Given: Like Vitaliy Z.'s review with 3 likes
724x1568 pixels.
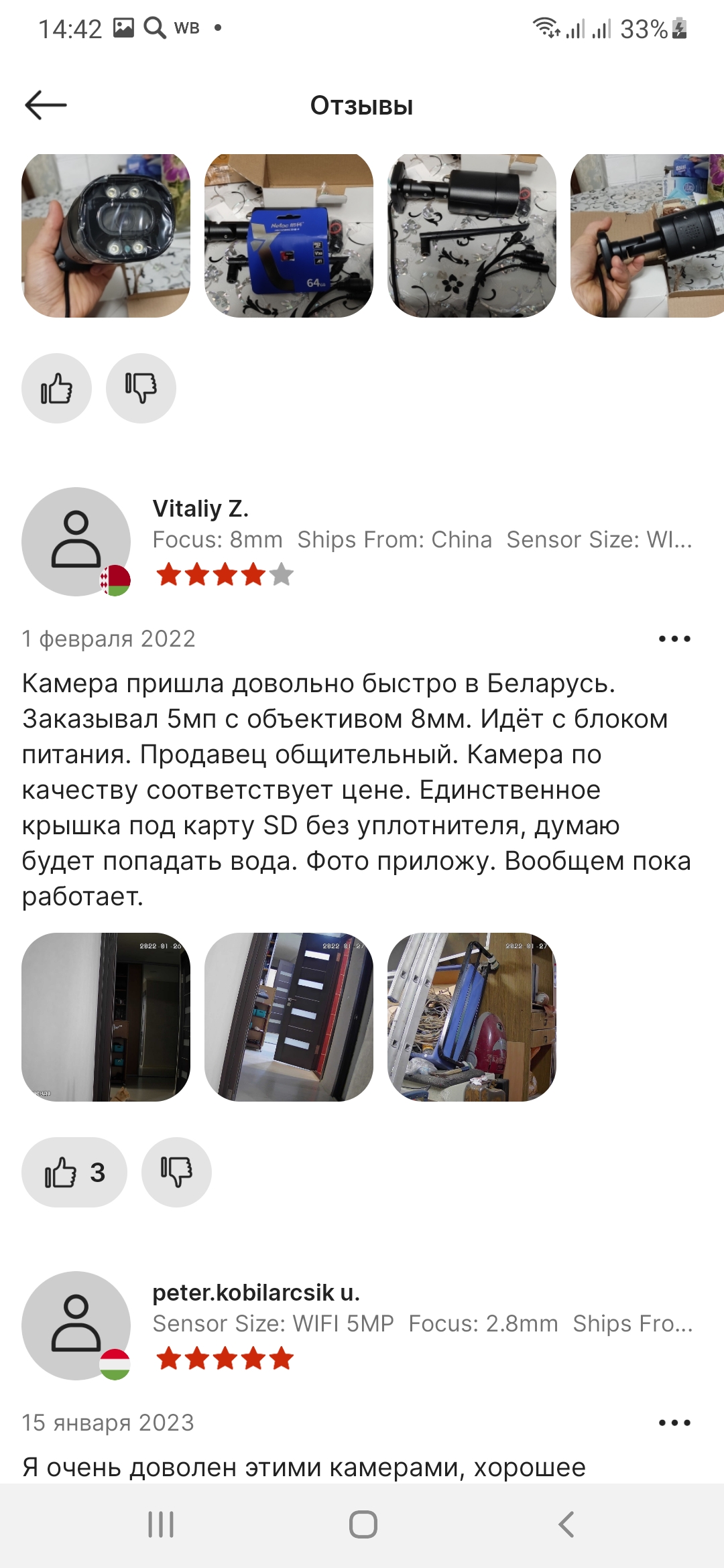Looking at the screenshot, I should click(74, 1173).
